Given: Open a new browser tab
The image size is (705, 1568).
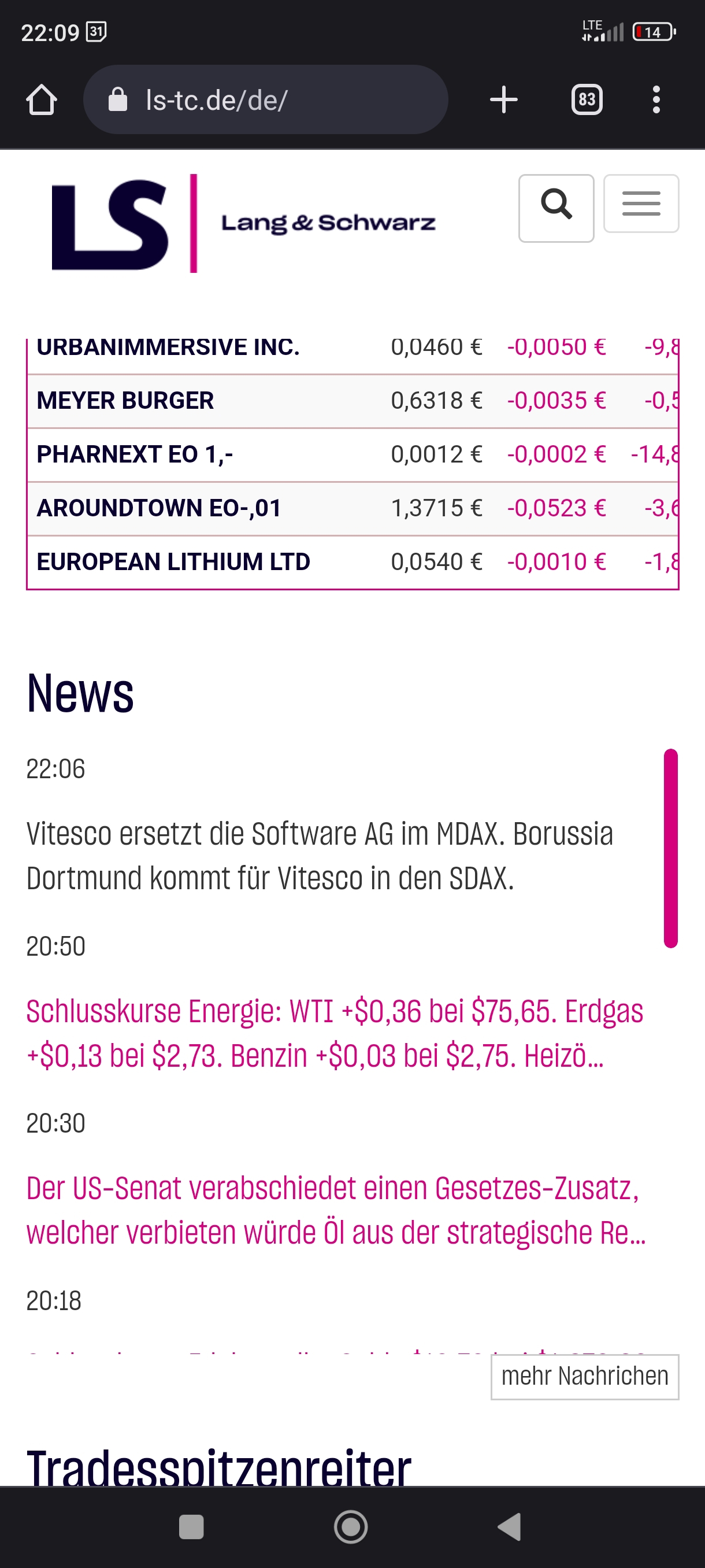Looking at the screenshot, I should [504, 100].
